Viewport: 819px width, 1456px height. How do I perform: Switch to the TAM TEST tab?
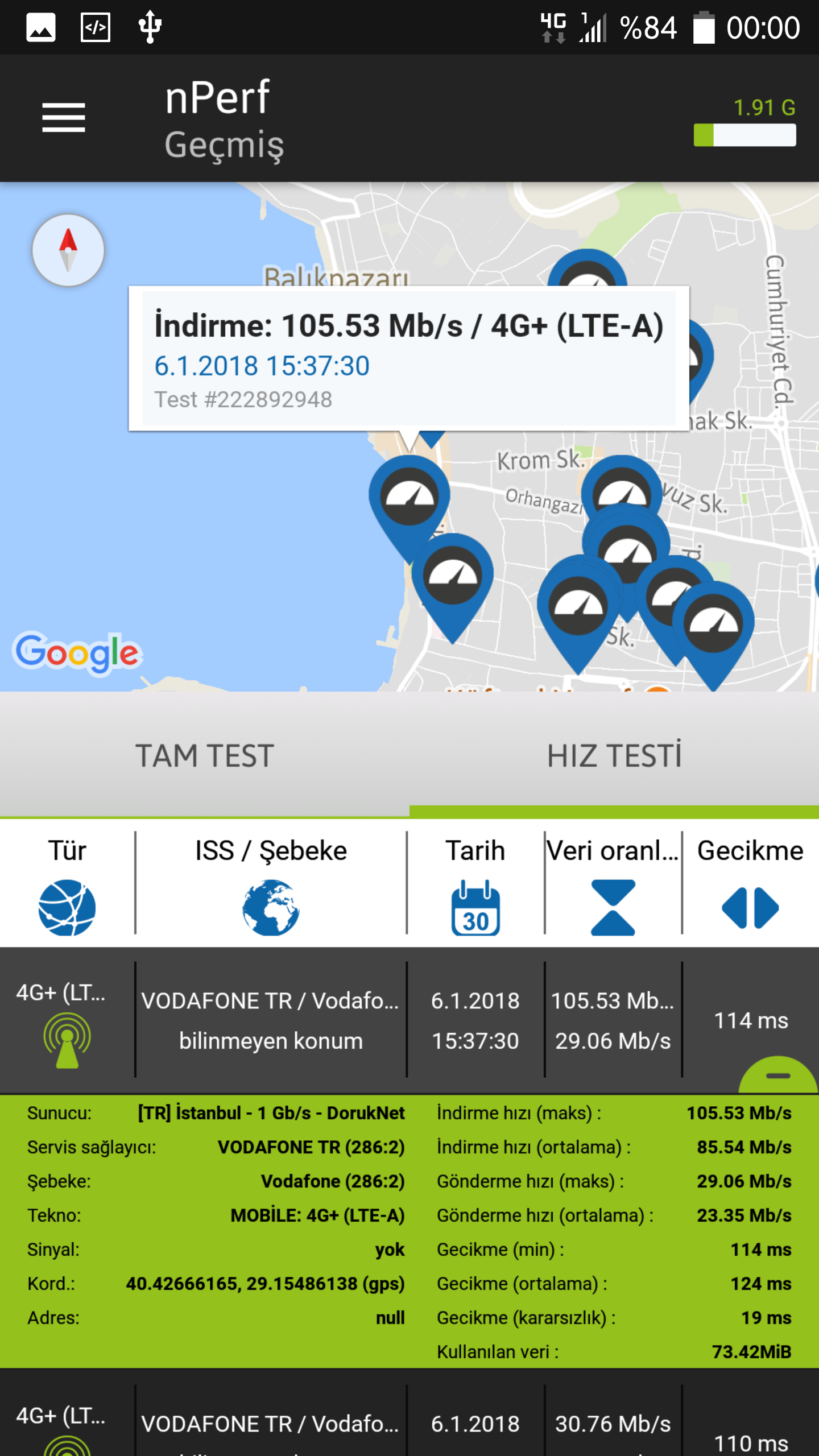(205, 755)
